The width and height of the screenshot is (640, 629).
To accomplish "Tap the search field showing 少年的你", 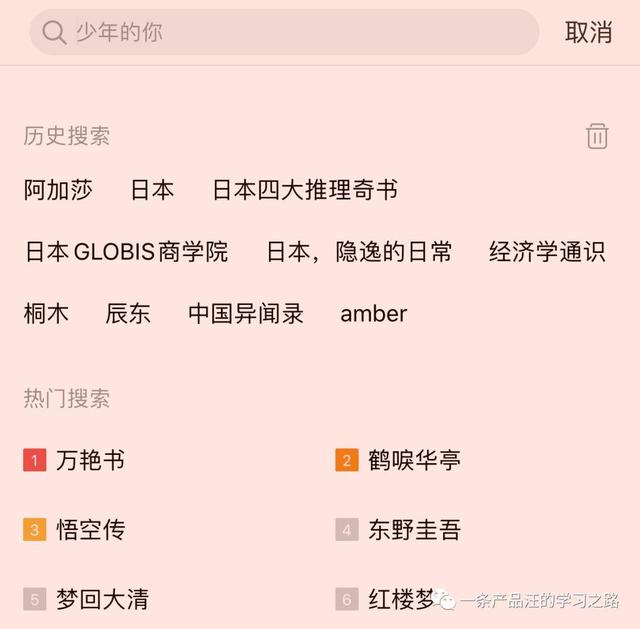I will point(285,32).
